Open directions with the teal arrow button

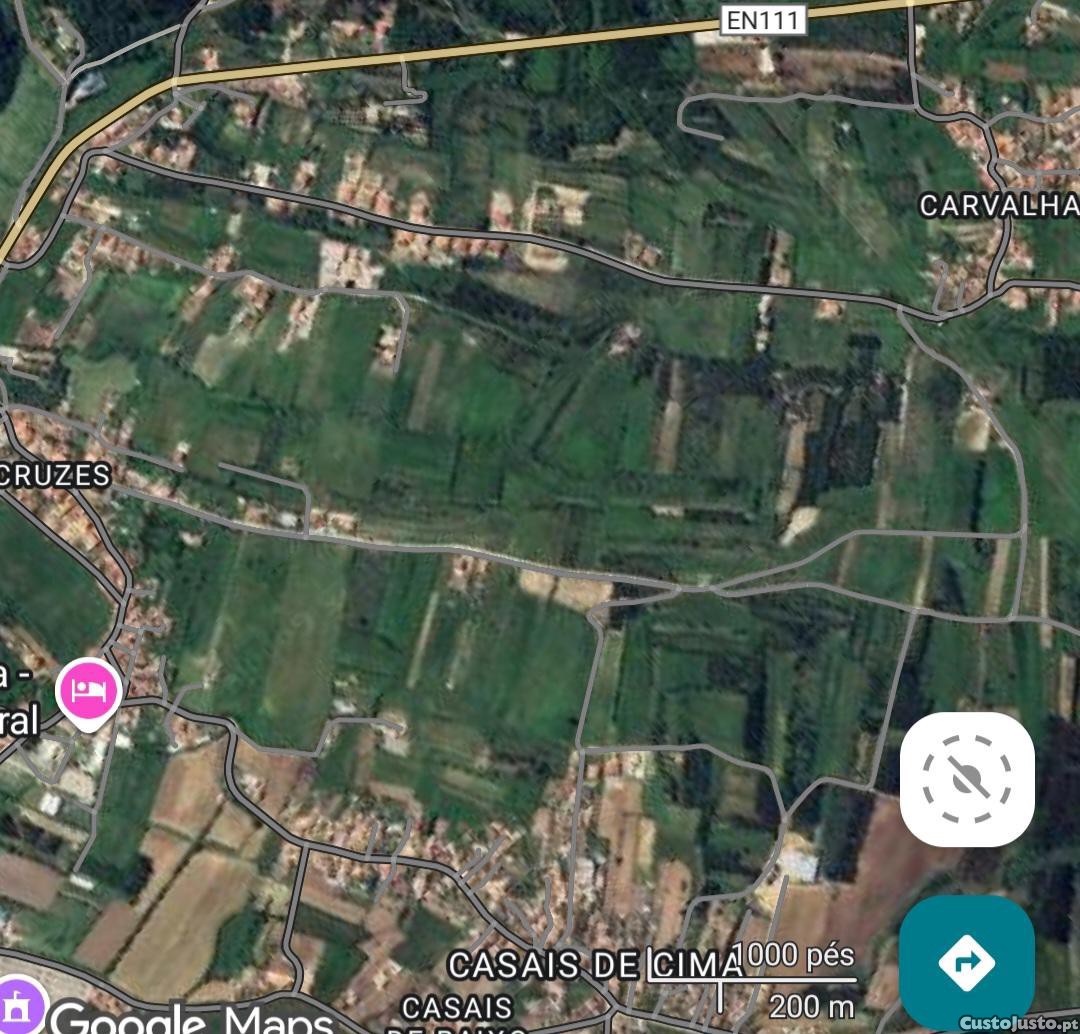[x=967, y=962]
